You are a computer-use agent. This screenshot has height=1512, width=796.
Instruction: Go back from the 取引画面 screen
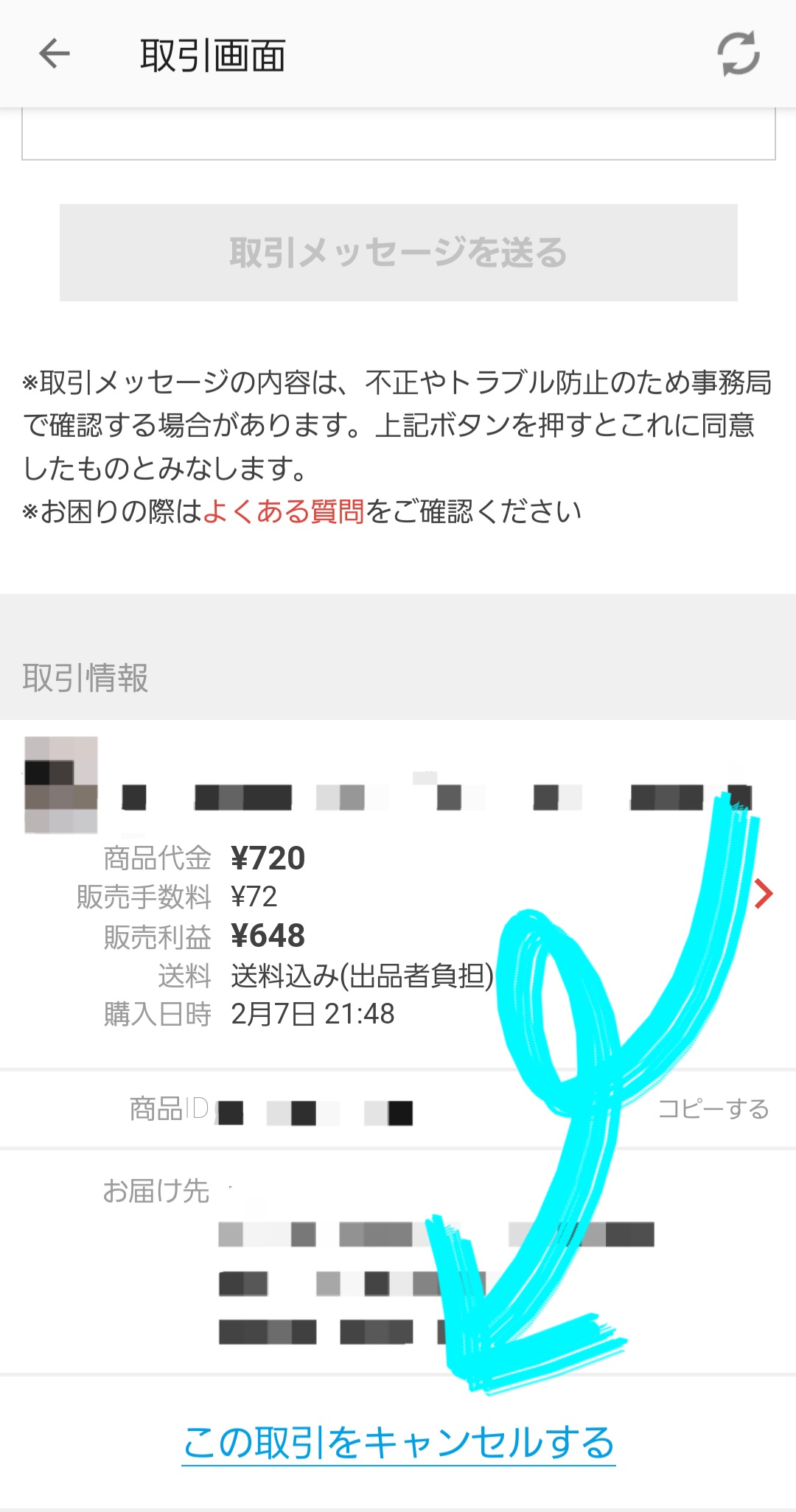click(55, 54)
